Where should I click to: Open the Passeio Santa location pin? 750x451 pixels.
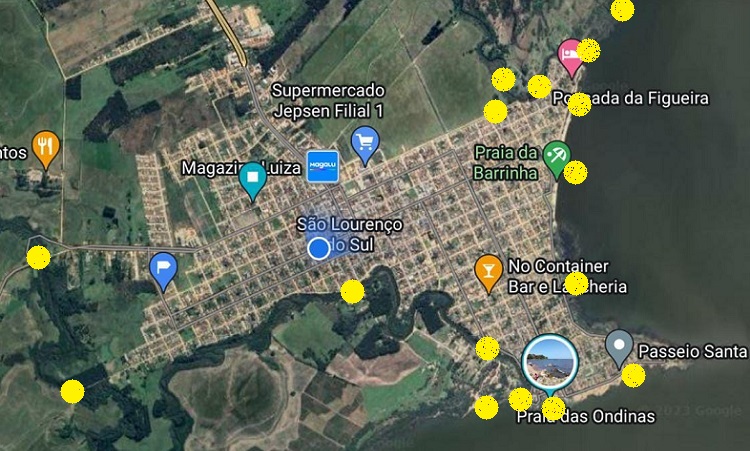[x=619, y=347]
